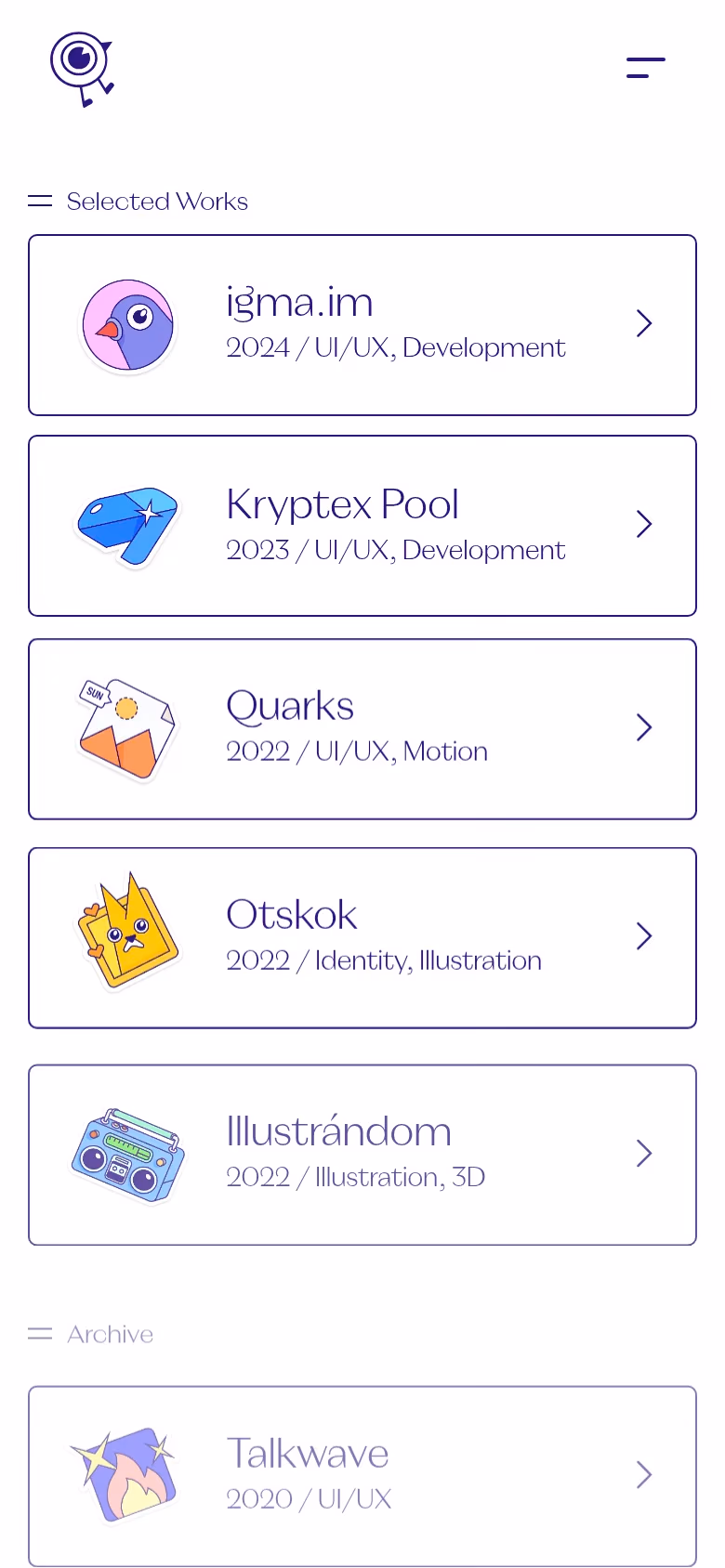The height and width of the screenshot is (1568, 725).
Task: Open the hamburger navigation menu
Action: pos(645,68)
